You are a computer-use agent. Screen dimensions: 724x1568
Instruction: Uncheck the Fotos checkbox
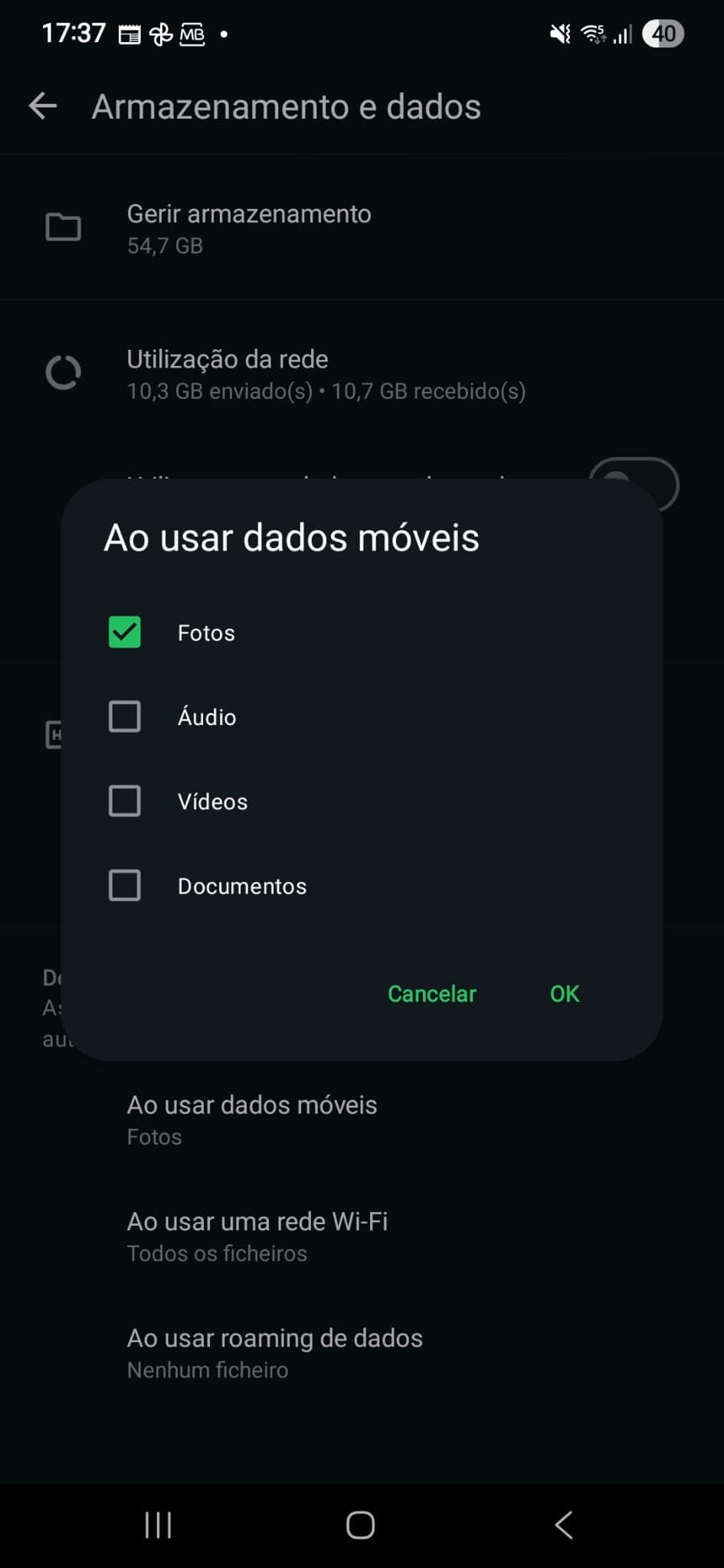coord(124,632)
